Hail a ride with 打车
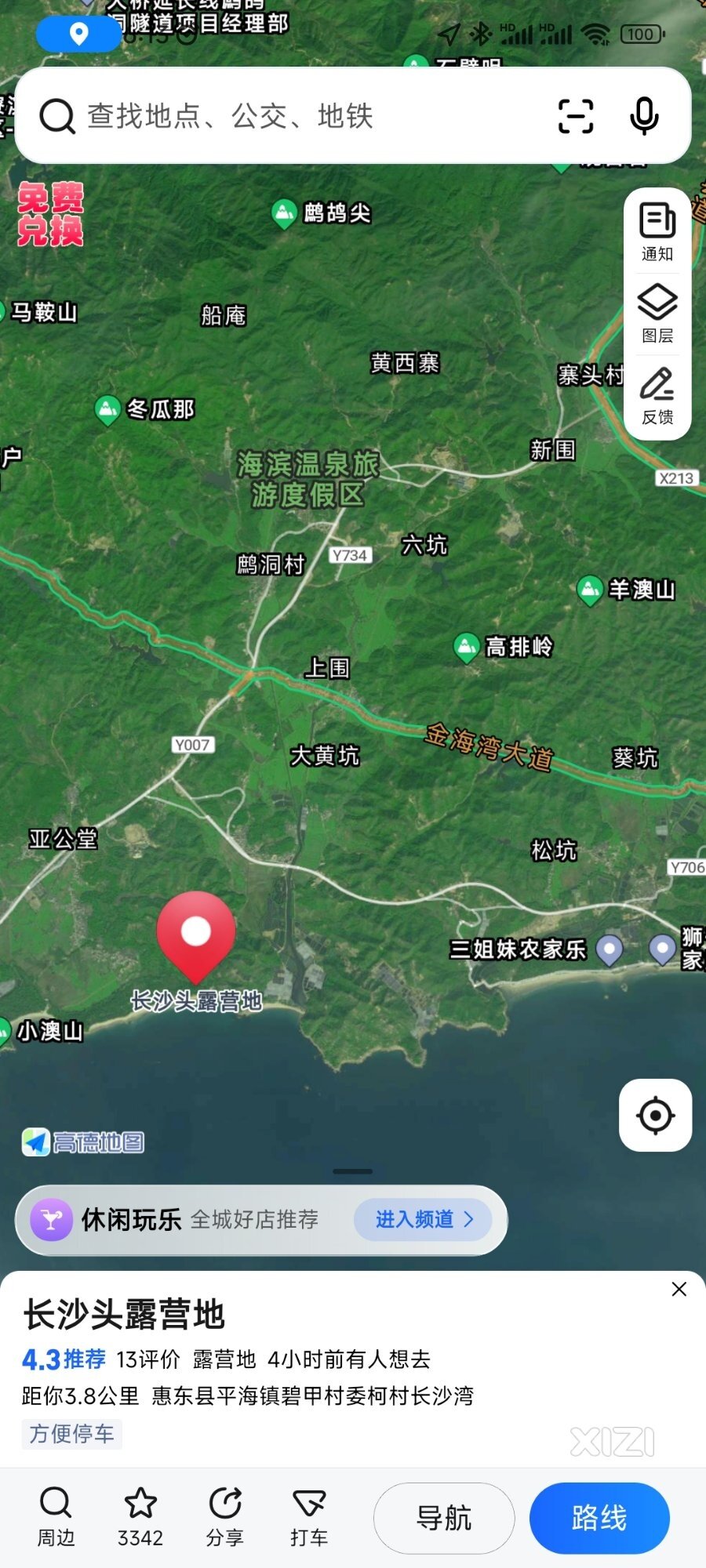 point(309,1517)
